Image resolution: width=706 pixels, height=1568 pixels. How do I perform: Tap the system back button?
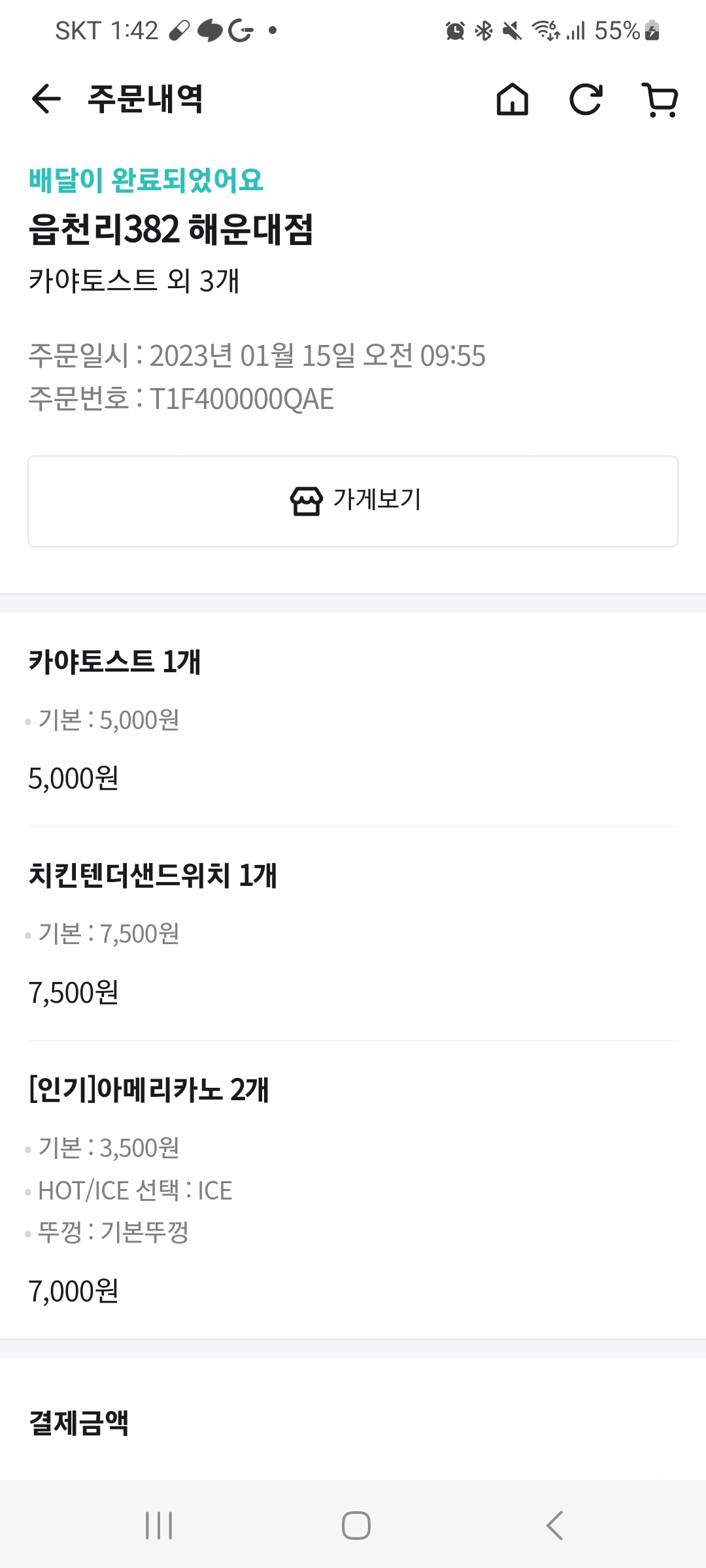pos(554,1526)
